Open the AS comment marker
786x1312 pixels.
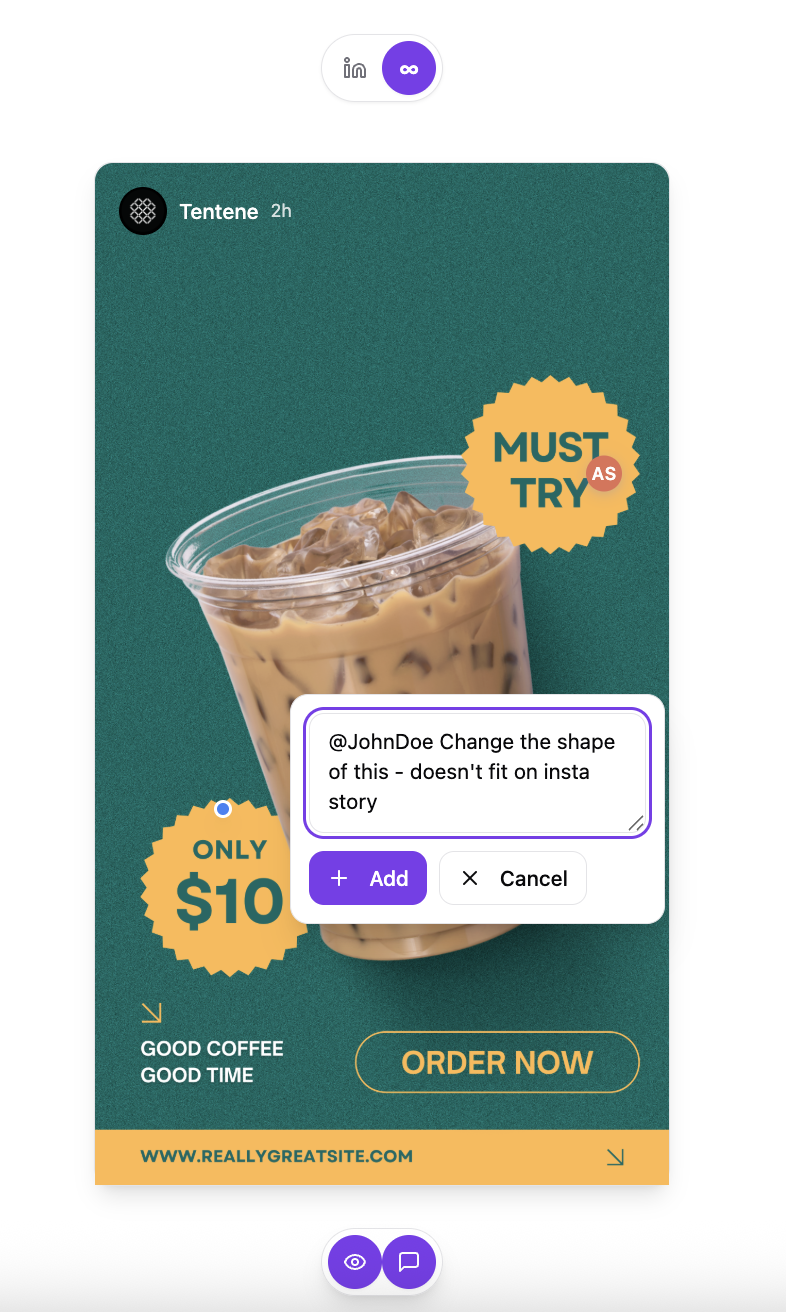pos(604,474)
